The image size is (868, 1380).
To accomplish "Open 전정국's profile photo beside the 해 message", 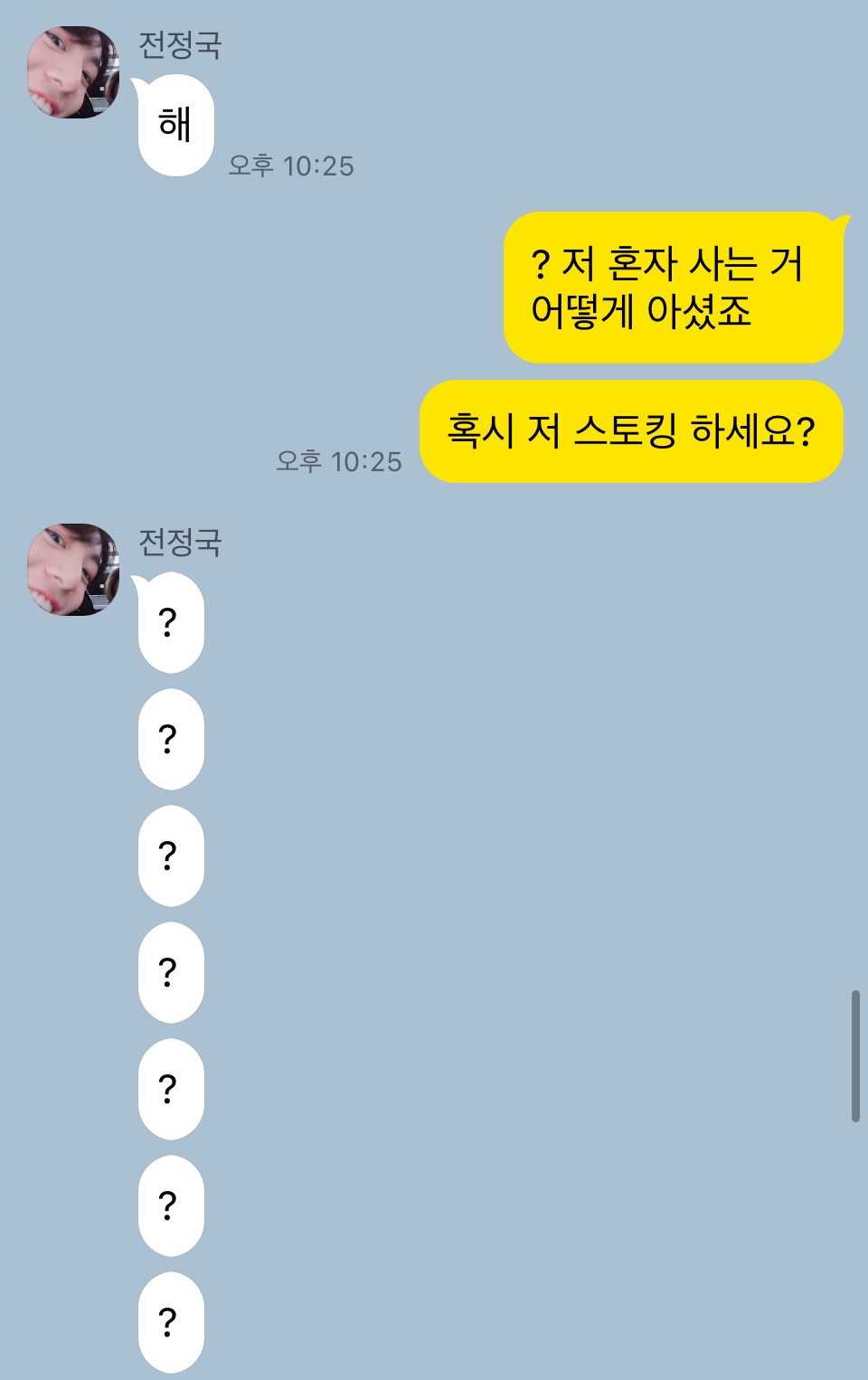I will pos(73,73).
